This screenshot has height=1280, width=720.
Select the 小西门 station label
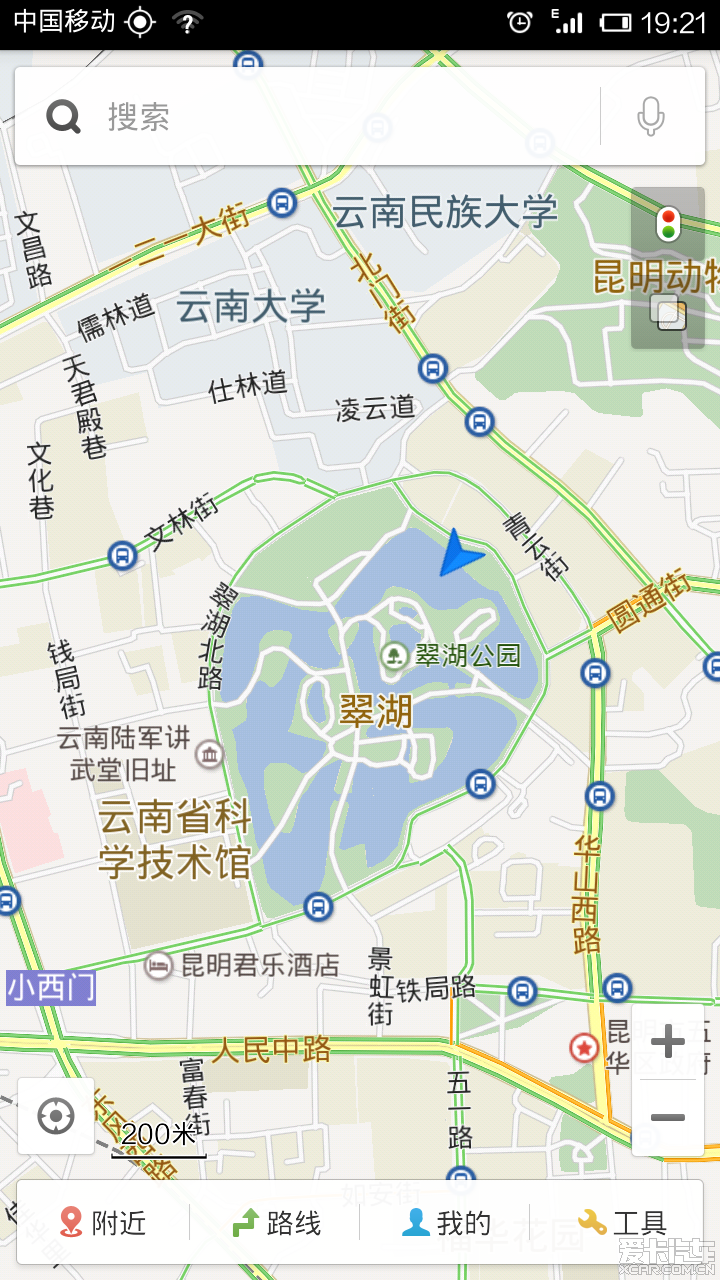[51, 988]
